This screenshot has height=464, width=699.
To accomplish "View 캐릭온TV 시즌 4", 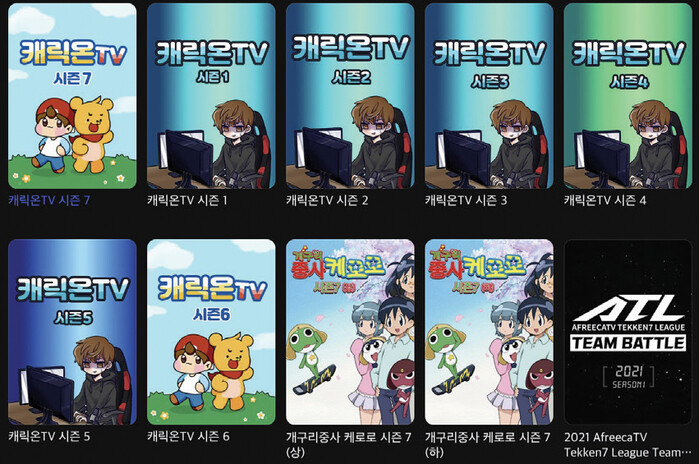I will [627, 96].
